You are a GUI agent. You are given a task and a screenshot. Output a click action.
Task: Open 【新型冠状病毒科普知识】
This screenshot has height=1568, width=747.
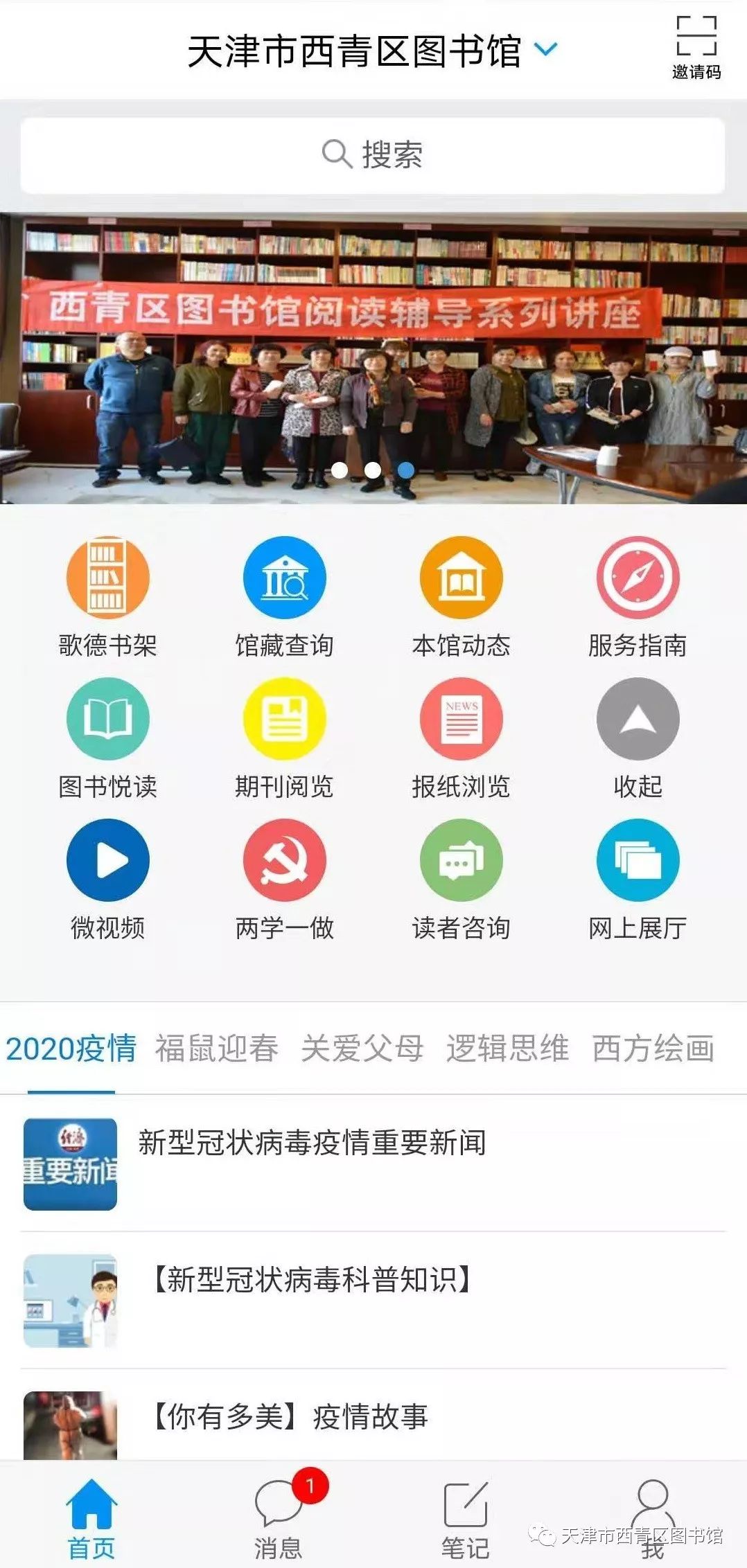pos(312,1279)
